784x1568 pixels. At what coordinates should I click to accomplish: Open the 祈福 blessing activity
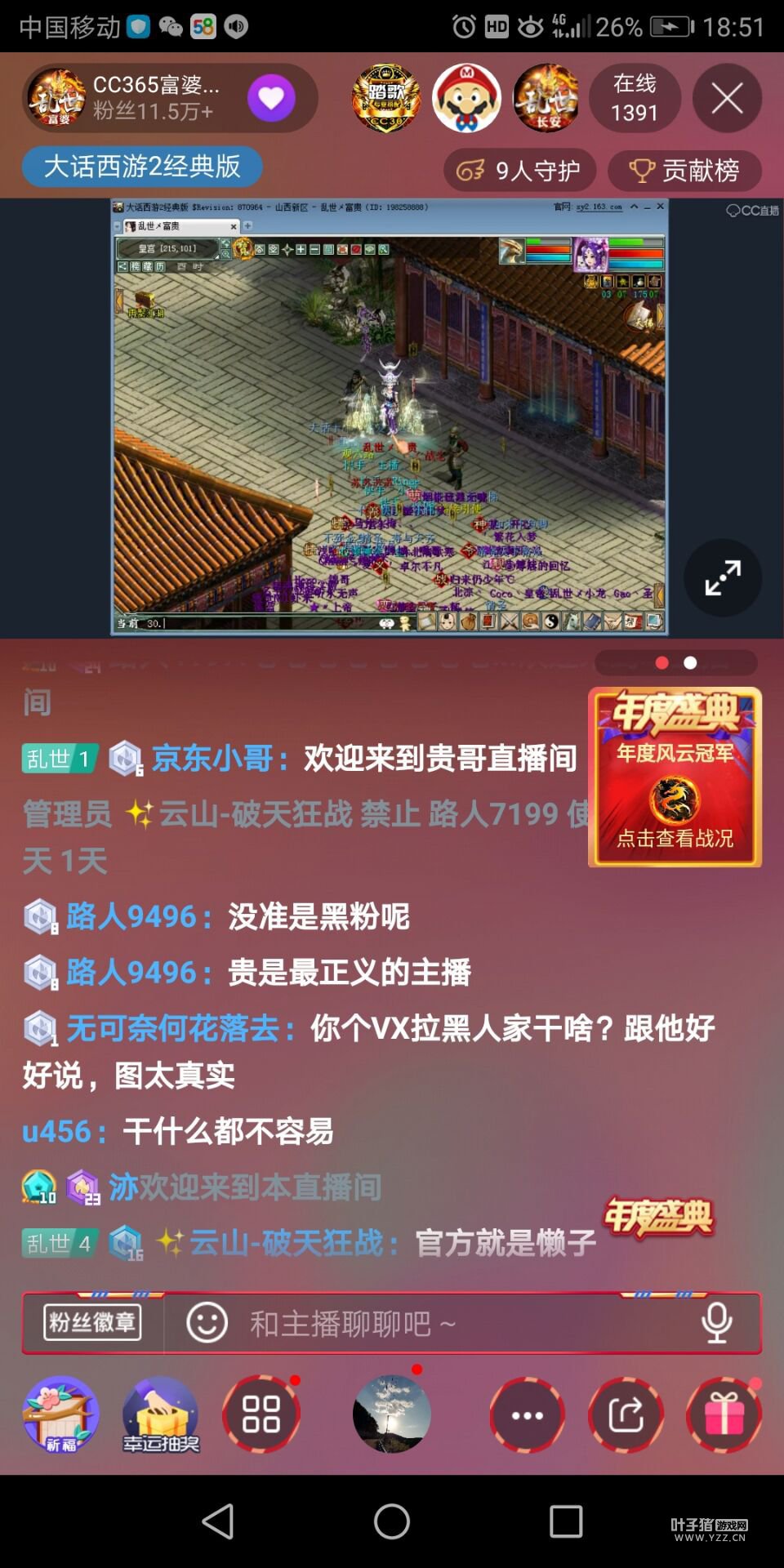[61, 1414]
